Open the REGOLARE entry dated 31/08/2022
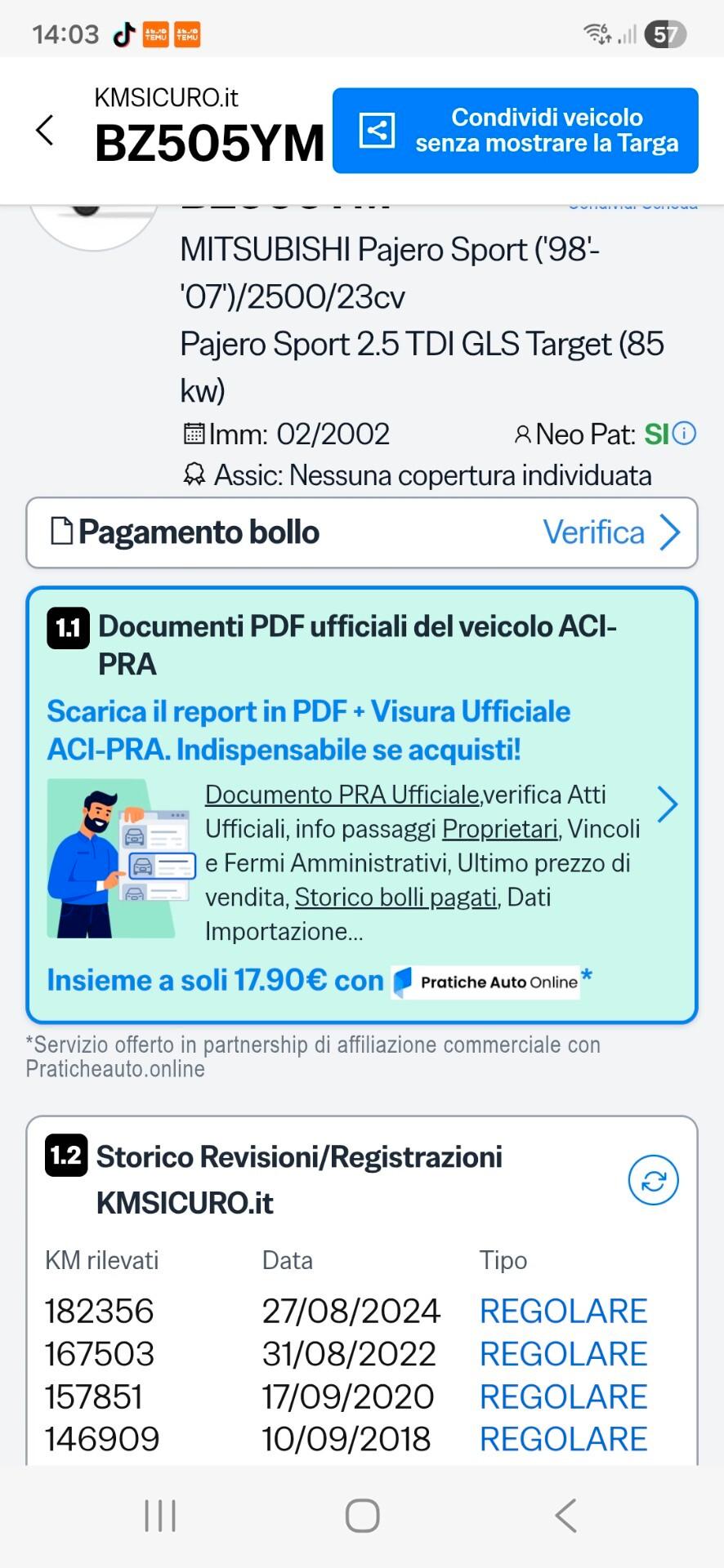This screenshot has width=724, height=1568. pos(563,1354)
